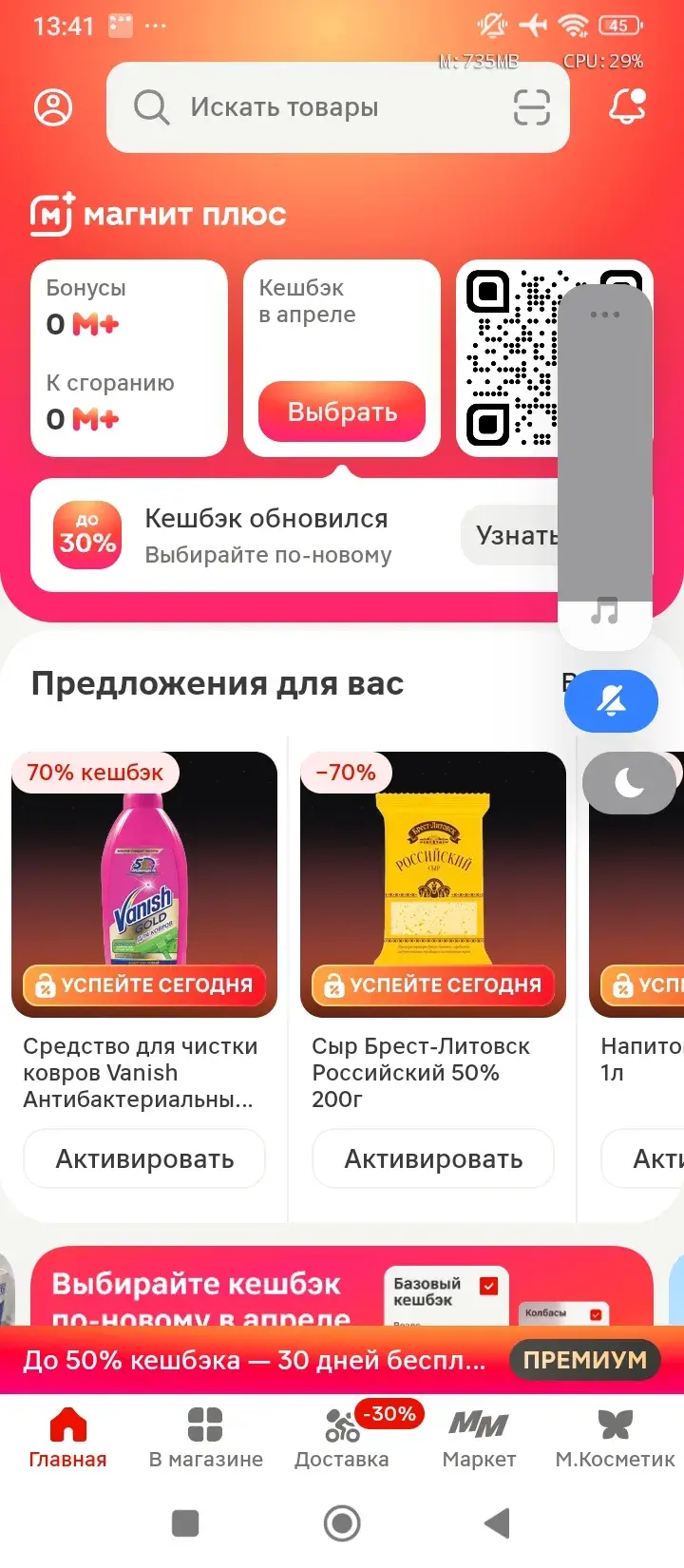This screenshot has width=684, height=1568.
Task: Activate the Брест-Литовск cheese offer
Action: 433,1158
